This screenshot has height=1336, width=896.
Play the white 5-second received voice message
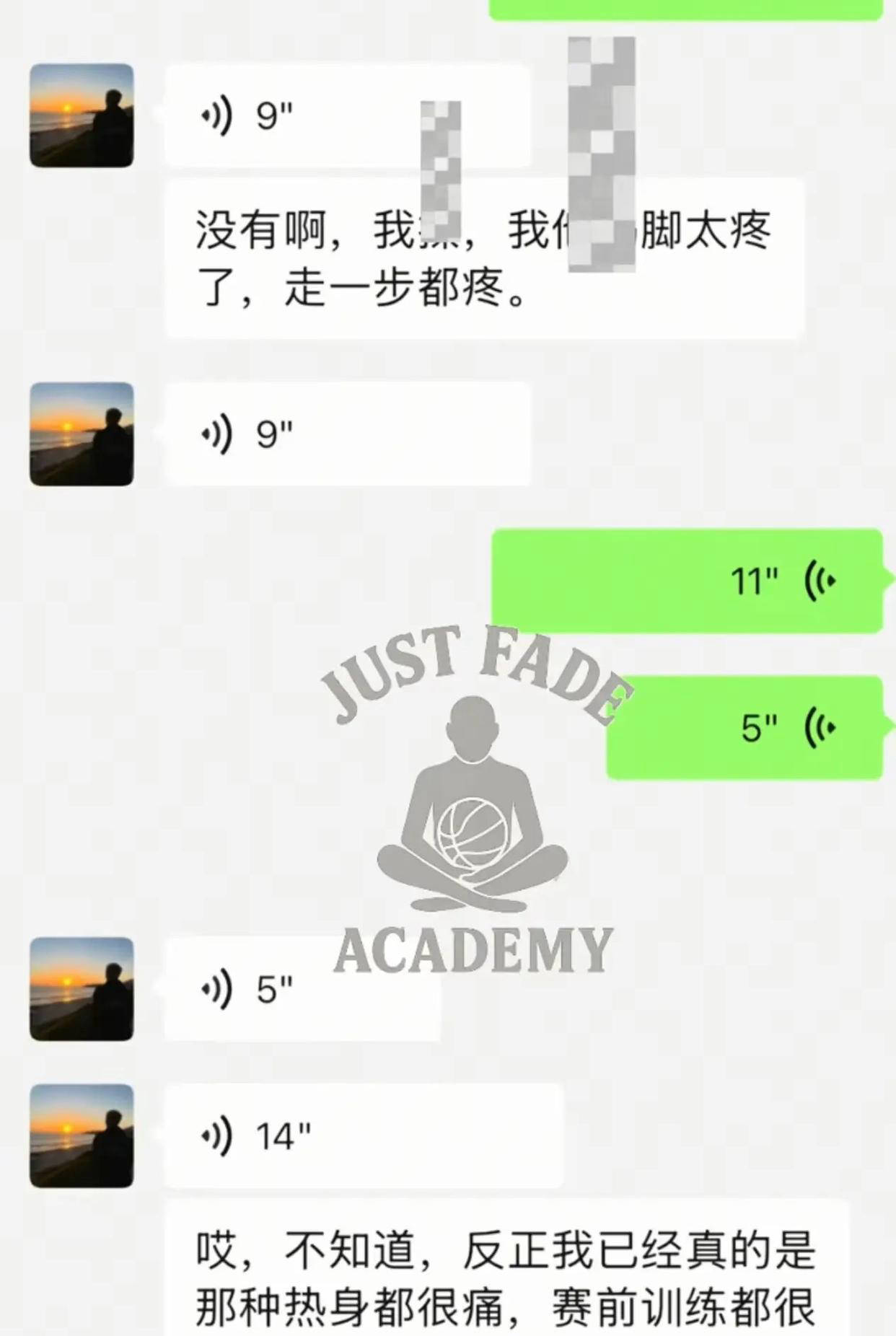pyautogui.click(x=302, y=988)
